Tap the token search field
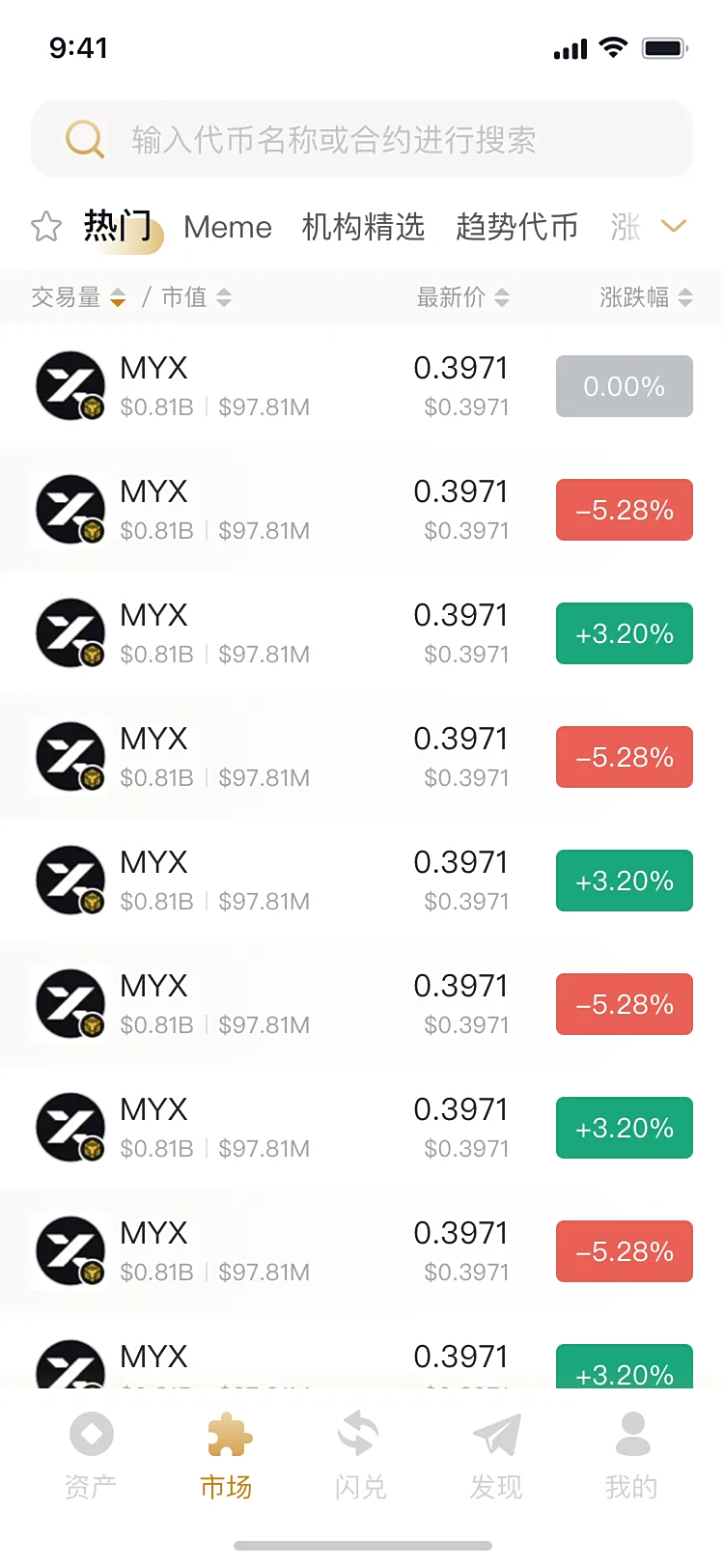 [362, 140]
